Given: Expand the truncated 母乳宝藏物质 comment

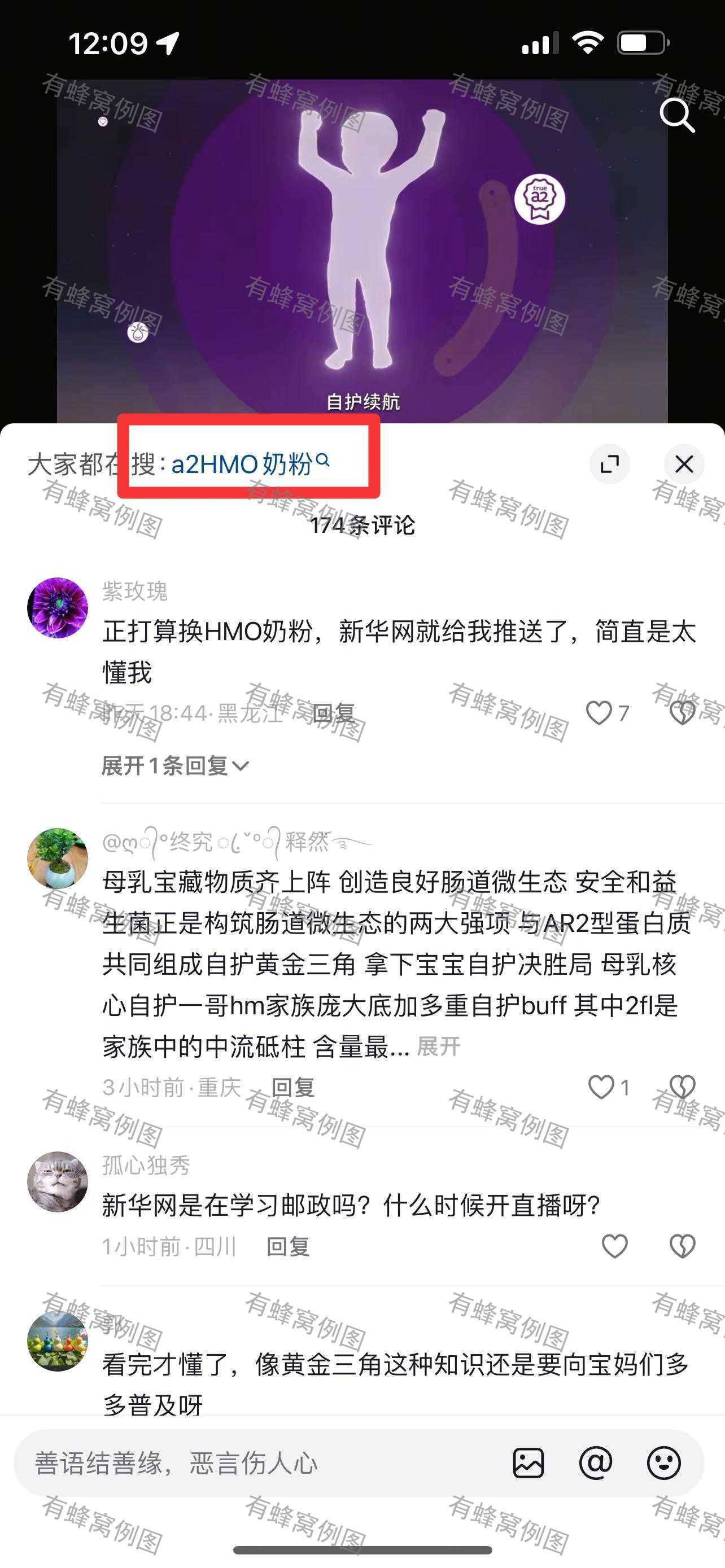Looking at the screenshot, I should [438, 1046].
